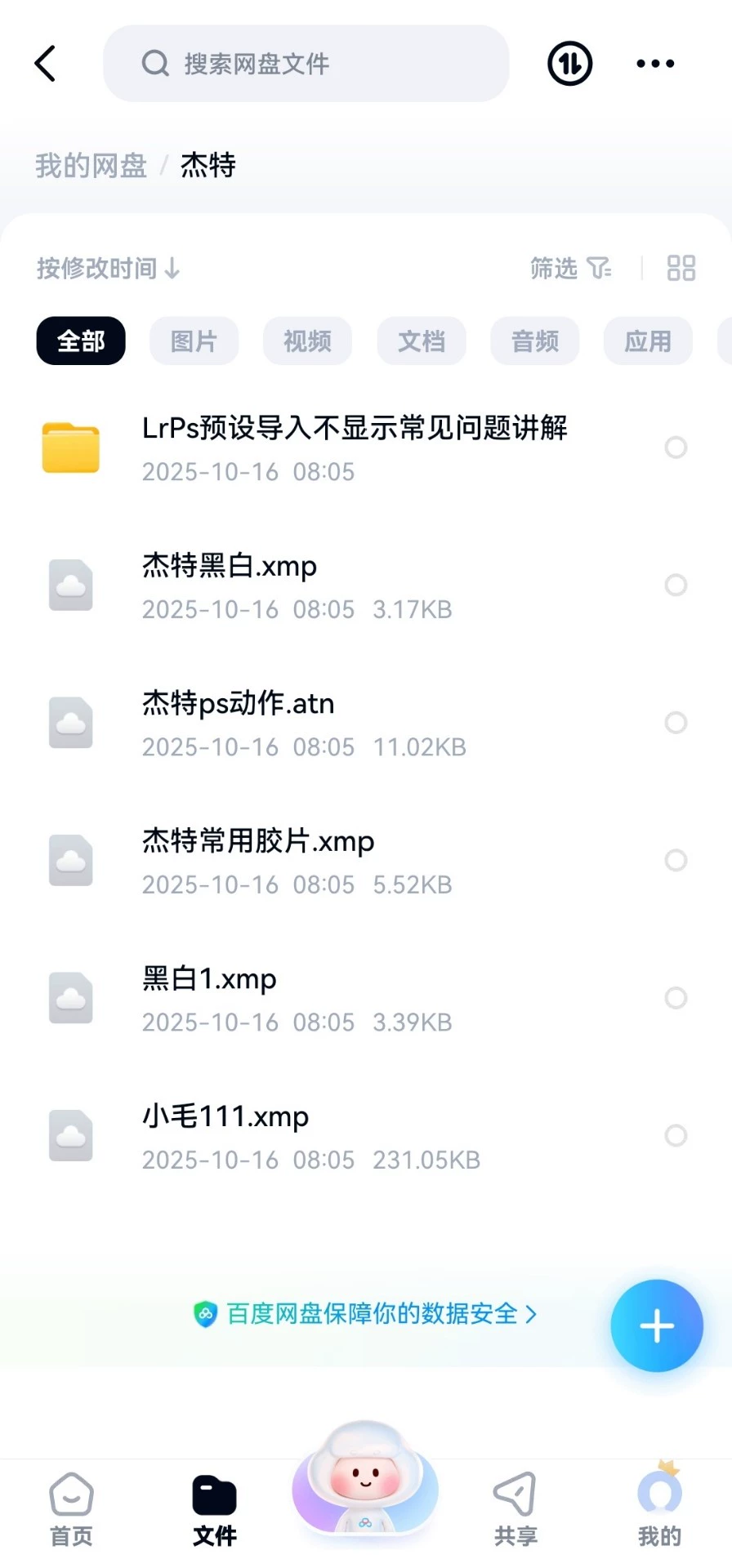Viewport: 732px width, 1568px height.
Task: Switch to grid view layout
Action: (681, 268)
